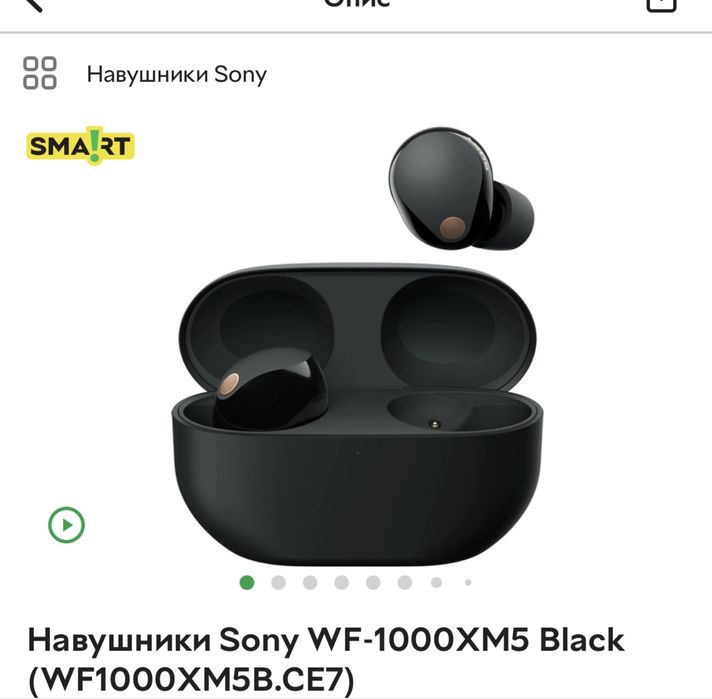712x699 pixels.
Task: Open the Навушники Sony category
Action: (x=176, y=74)
